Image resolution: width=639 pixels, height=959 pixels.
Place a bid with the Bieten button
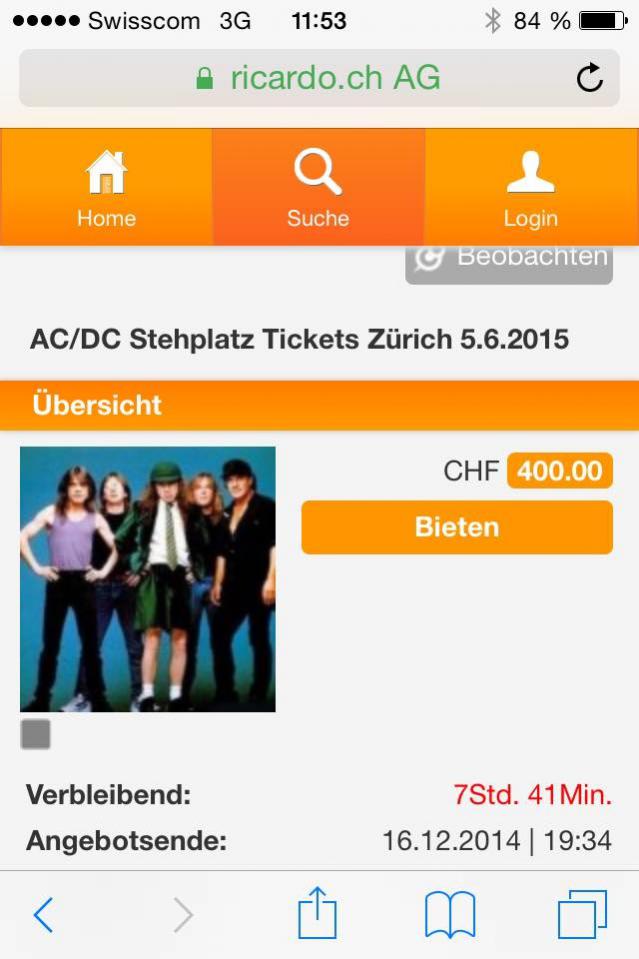coord(457,527)
